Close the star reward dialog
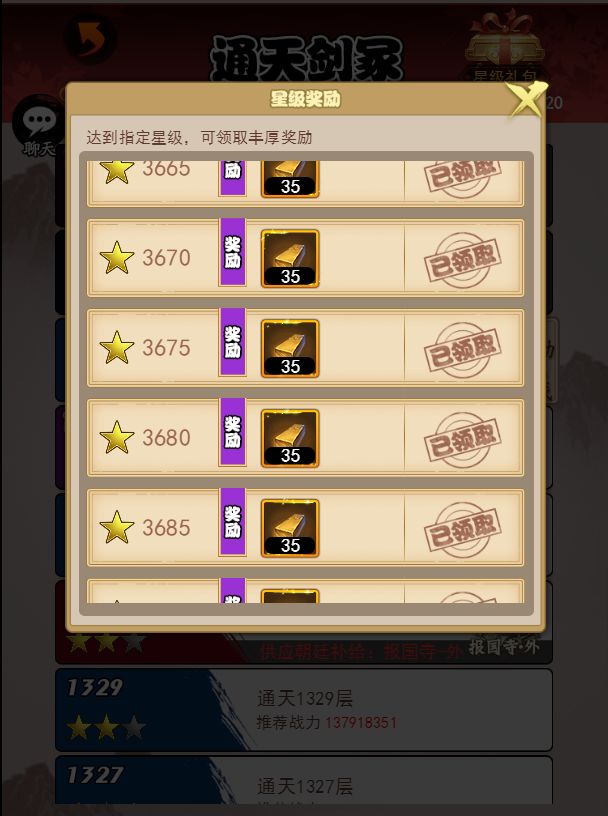The height and width of the screenshot is (816, 608). coord(527,99)
